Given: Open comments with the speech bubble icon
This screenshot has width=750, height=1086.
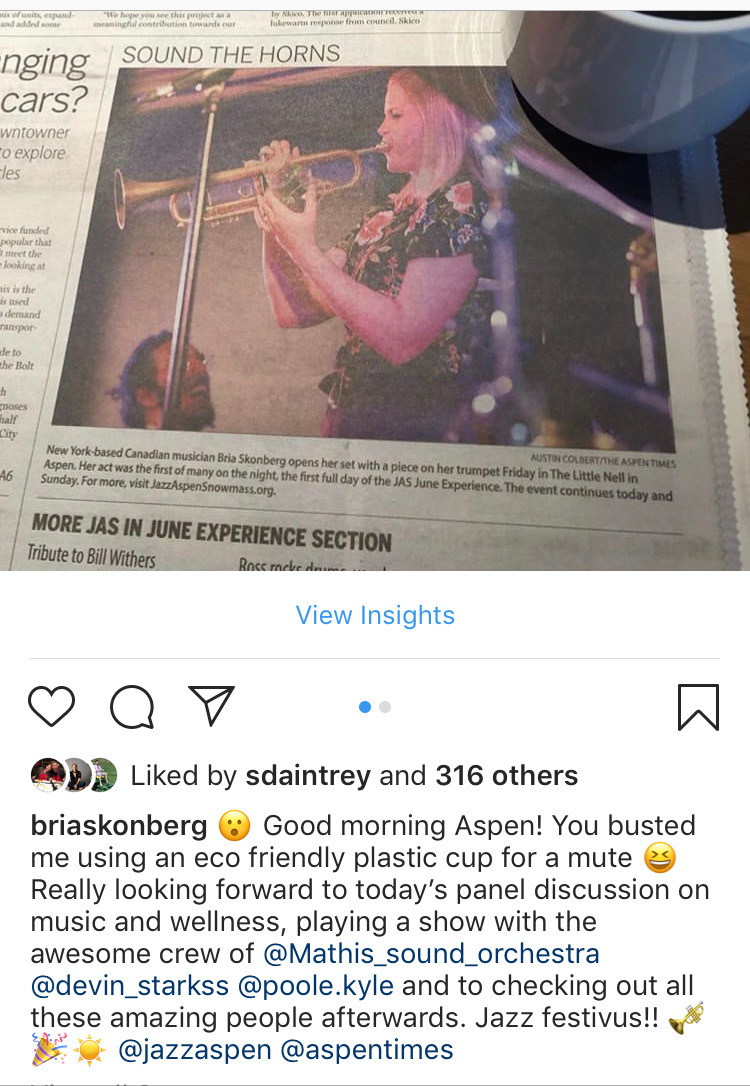Looking at the screenshot, I should pos(132,707).
